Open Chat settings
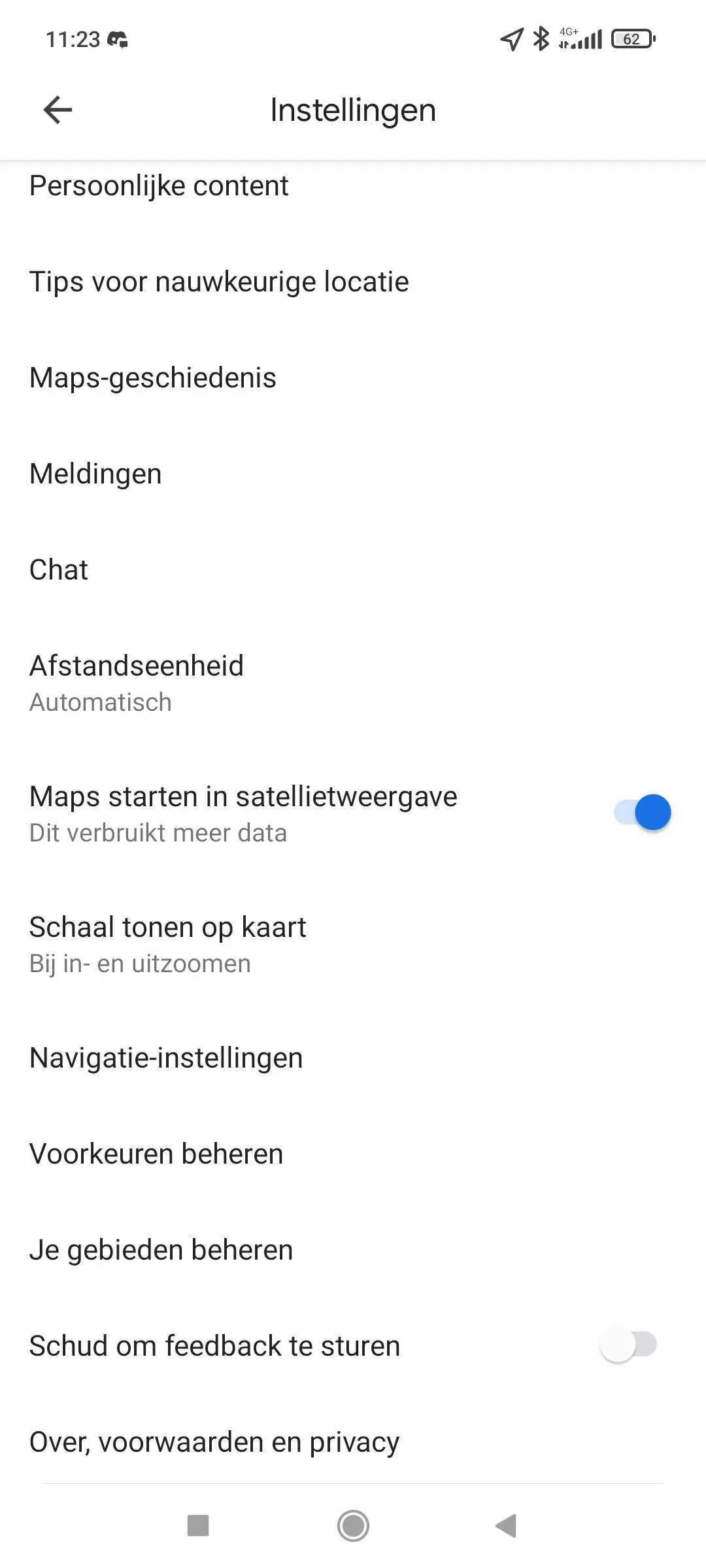706x1568 pixels. pos(59,570)
